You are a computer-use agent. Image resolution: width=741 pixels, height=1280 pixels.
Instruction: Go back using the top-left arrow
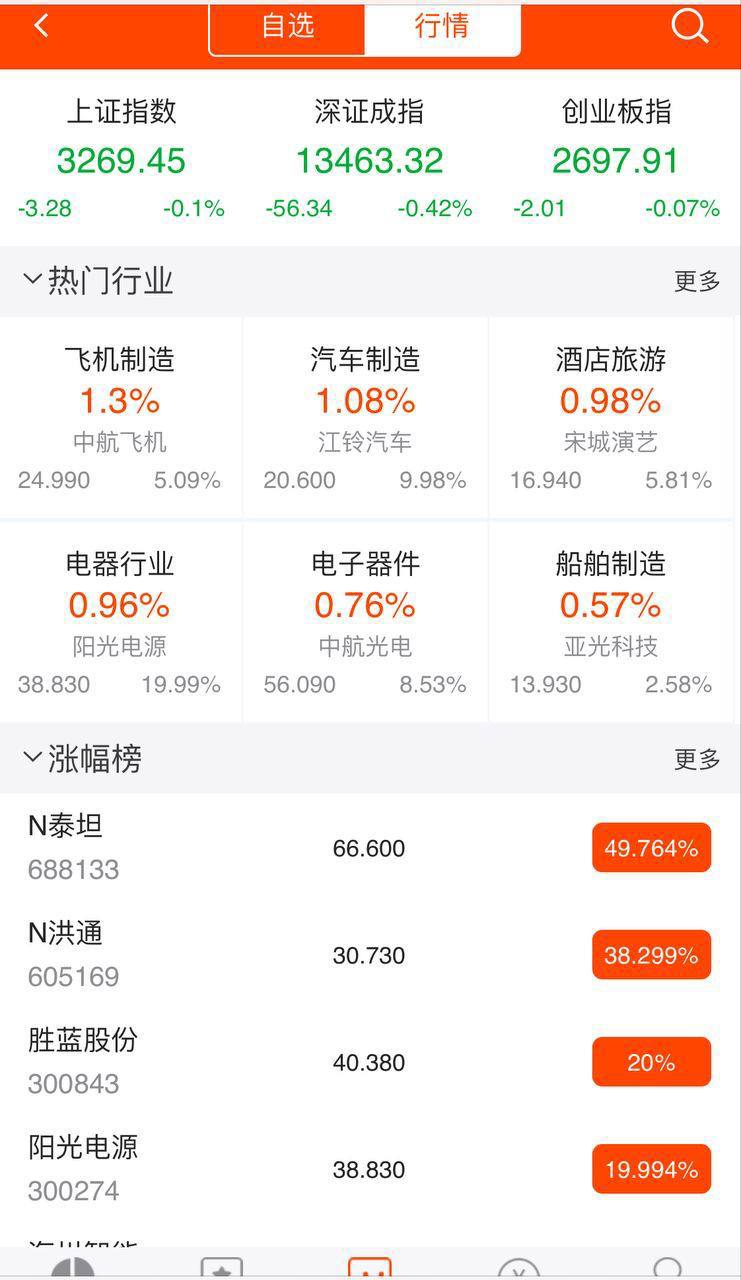(x=41, y=27)
